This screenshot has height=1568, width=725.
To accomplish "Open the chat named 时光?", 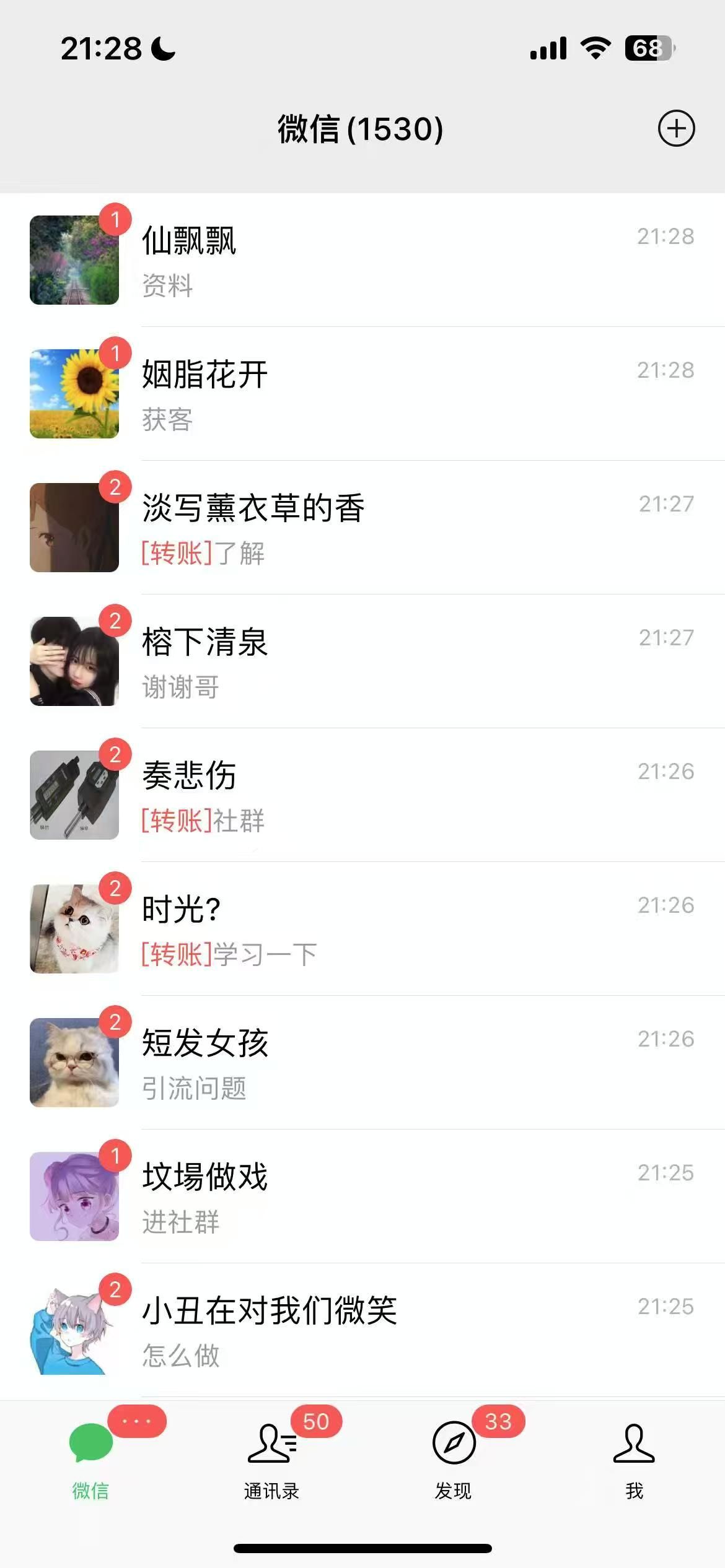I will (x=372, y=929).
